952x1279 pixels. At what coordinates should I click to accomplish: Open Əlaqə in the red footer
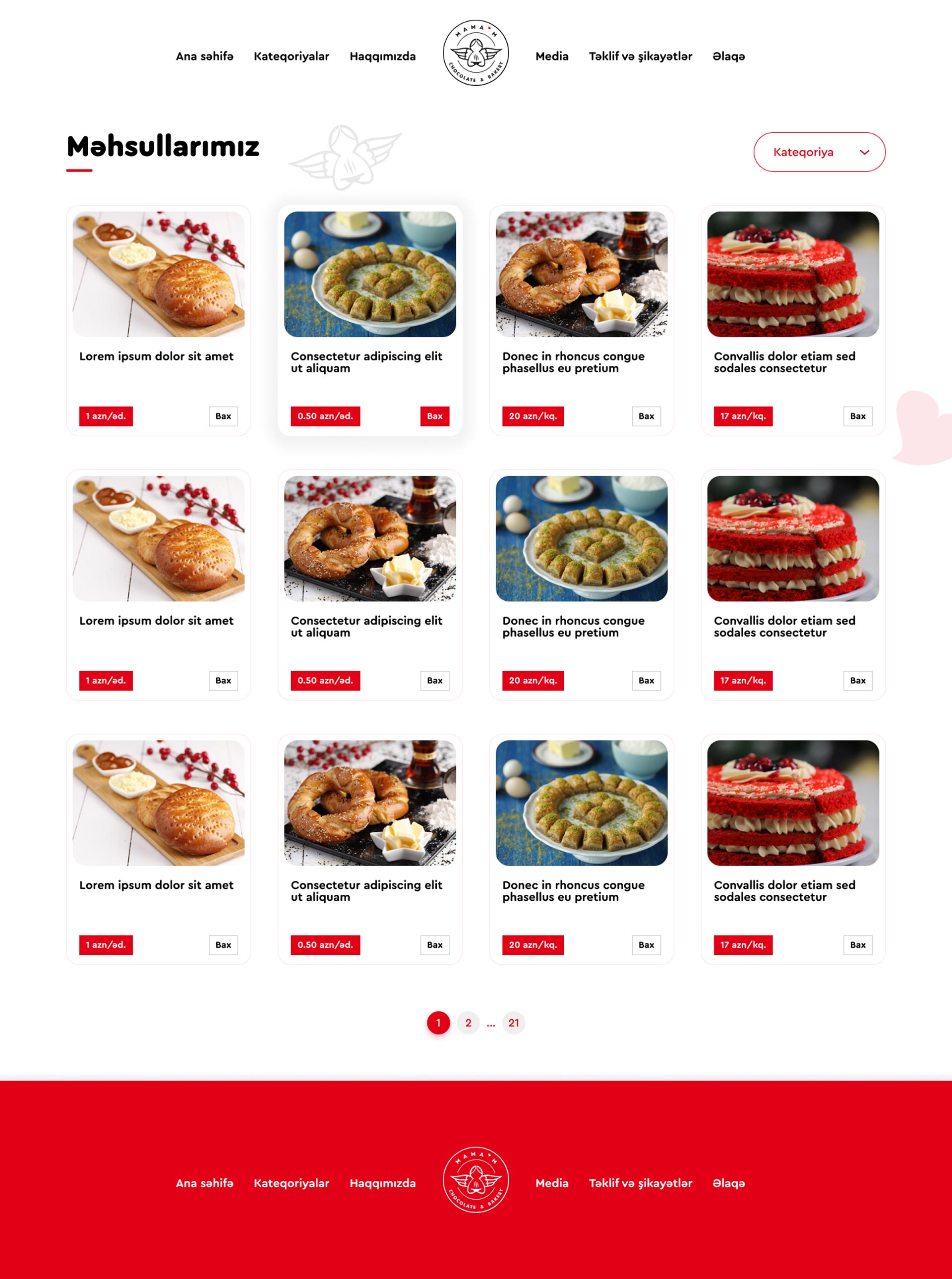click(x=728, y=1183)
